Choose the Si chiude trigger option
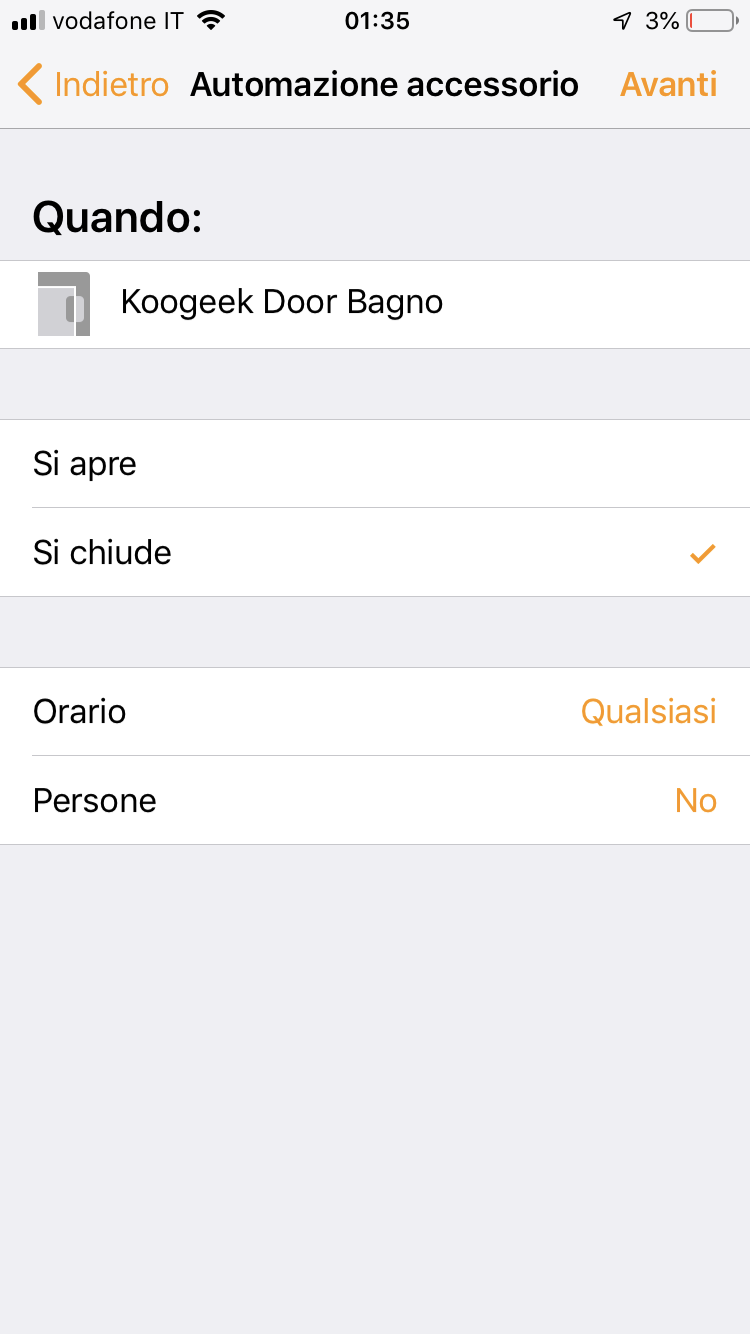This screenshot has height=1334, width=750. [375, 553]
